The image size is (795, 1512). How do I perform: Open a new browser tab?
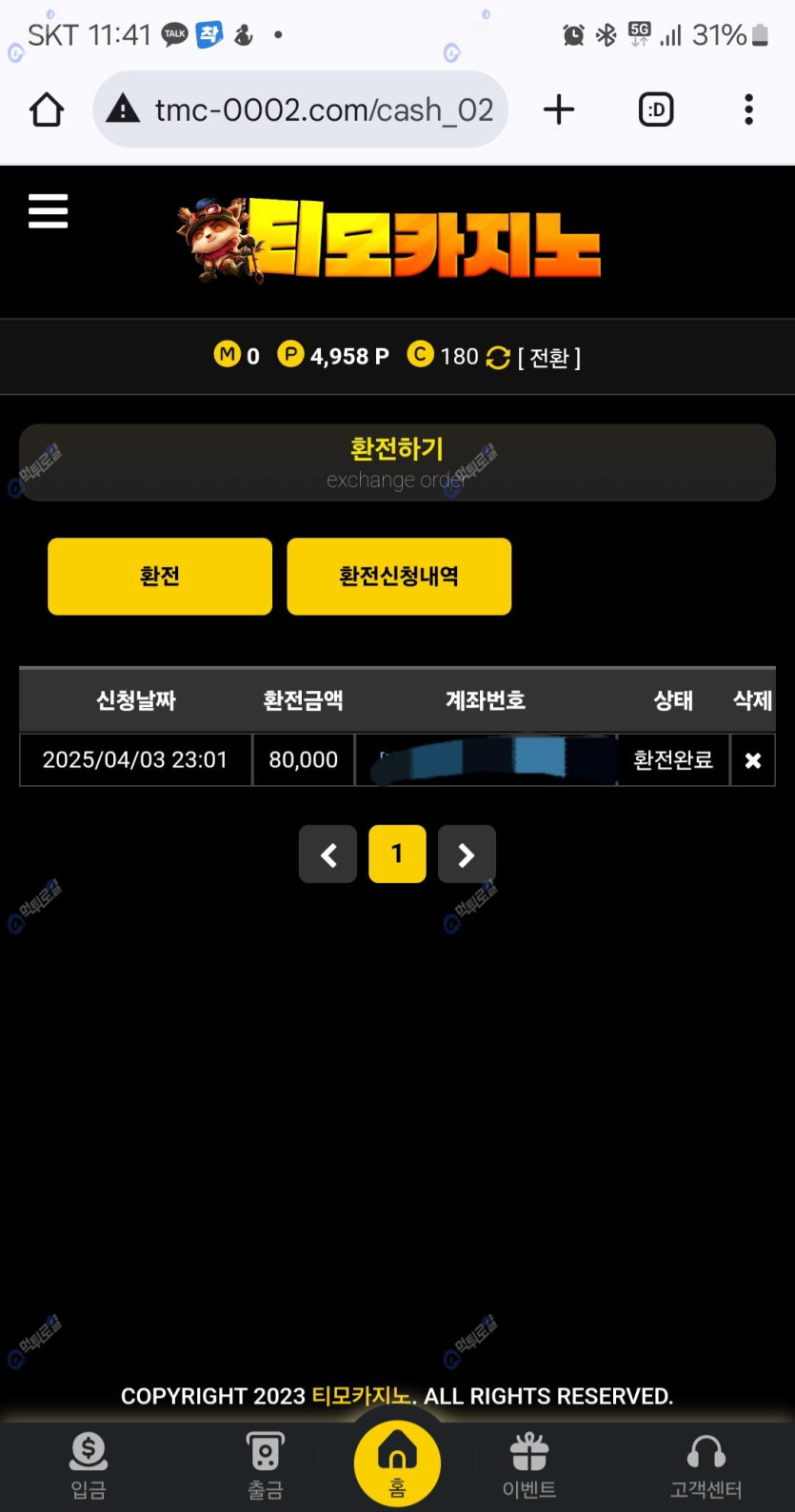(x=559, y=110)
